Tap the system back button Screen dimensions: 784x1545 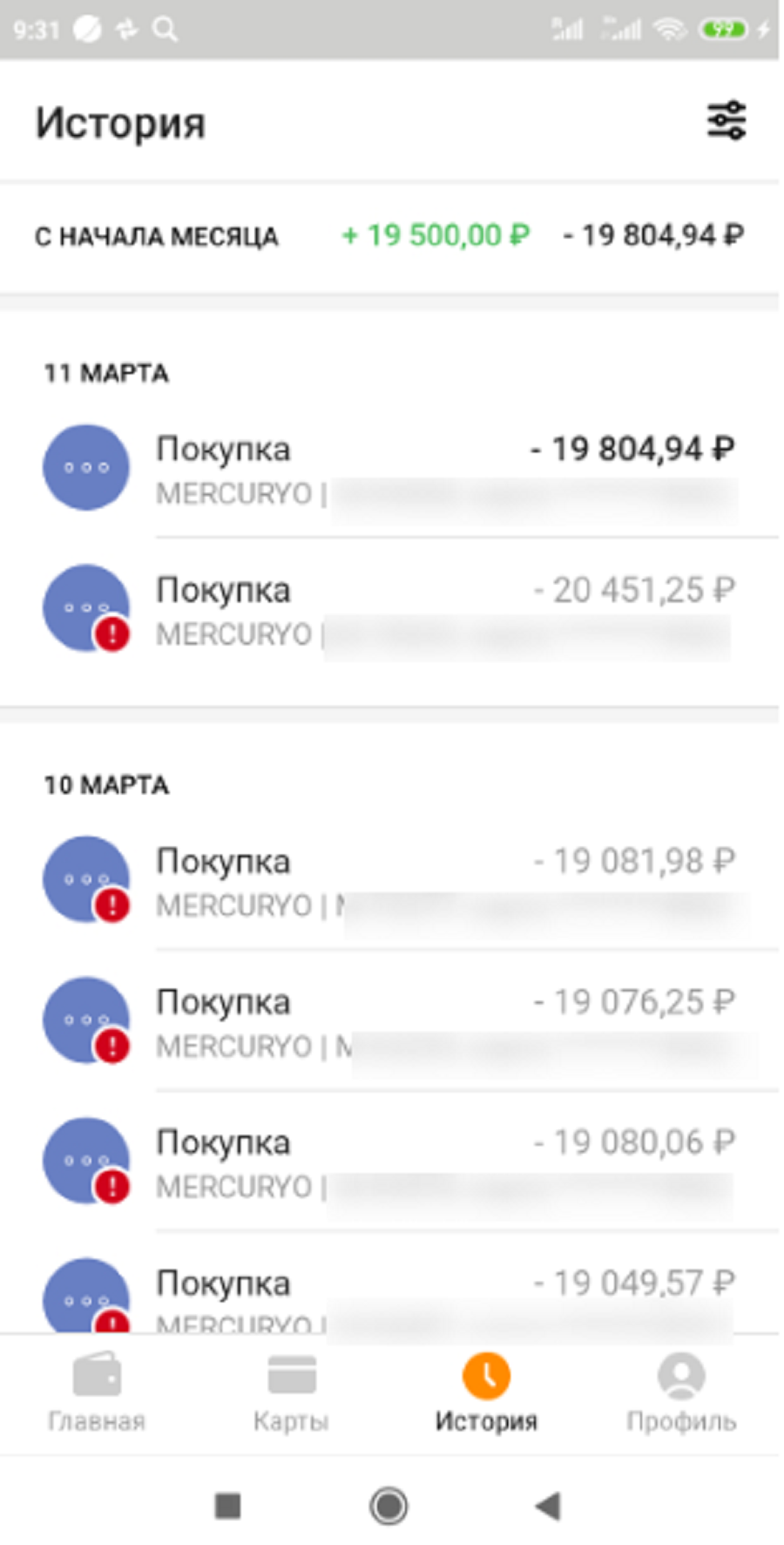point(548,1505)
